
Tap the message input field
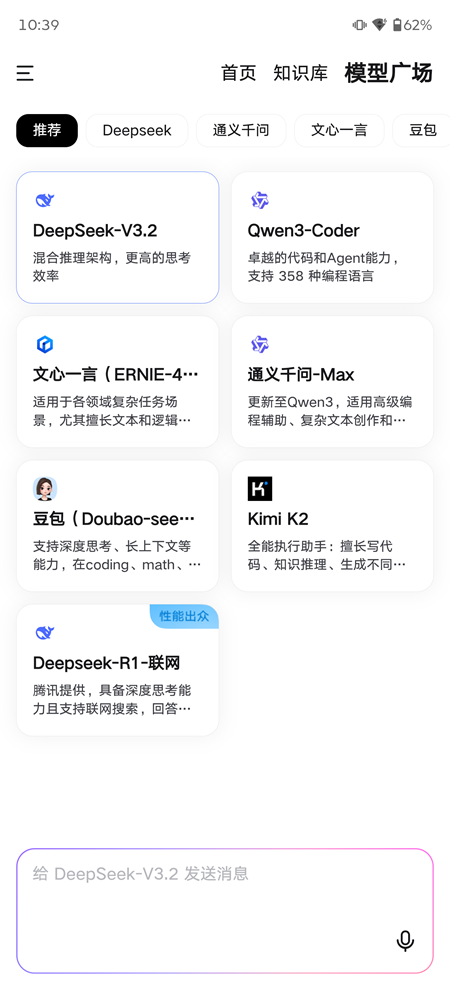pyautogui.click(x=225, y=911)
